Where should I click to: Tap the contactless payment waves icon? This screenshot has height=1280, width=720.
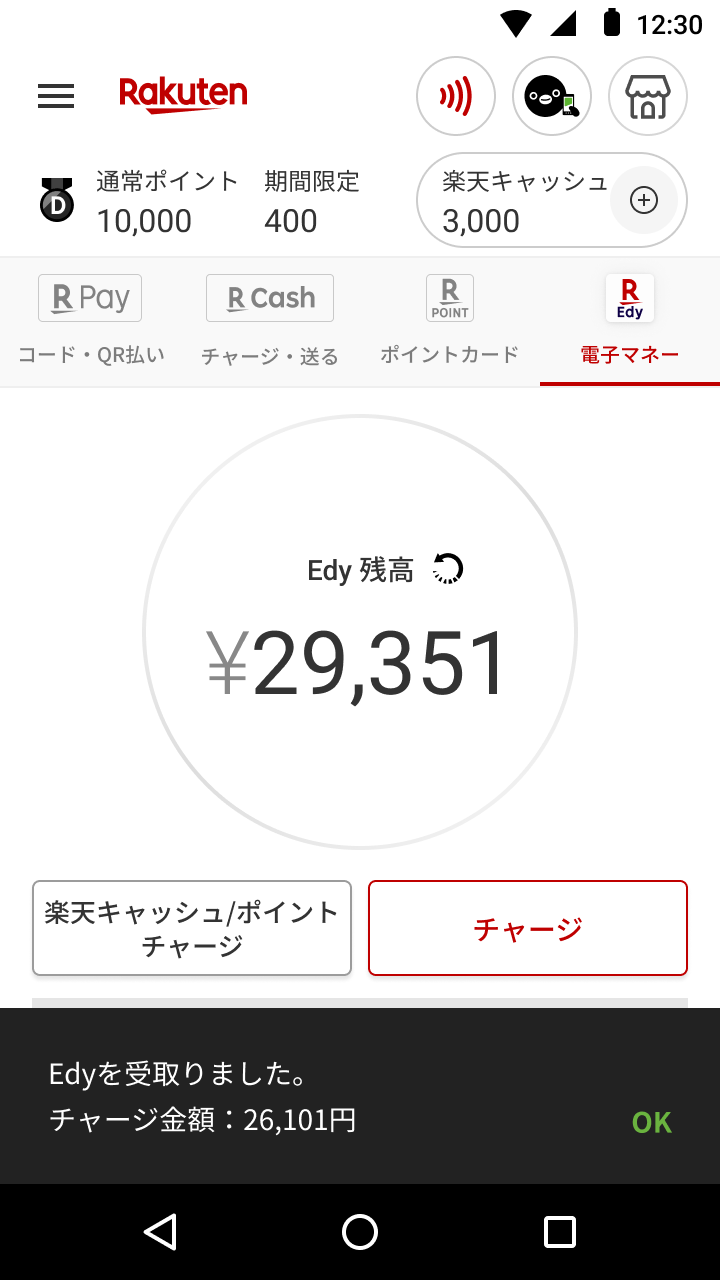456,96
